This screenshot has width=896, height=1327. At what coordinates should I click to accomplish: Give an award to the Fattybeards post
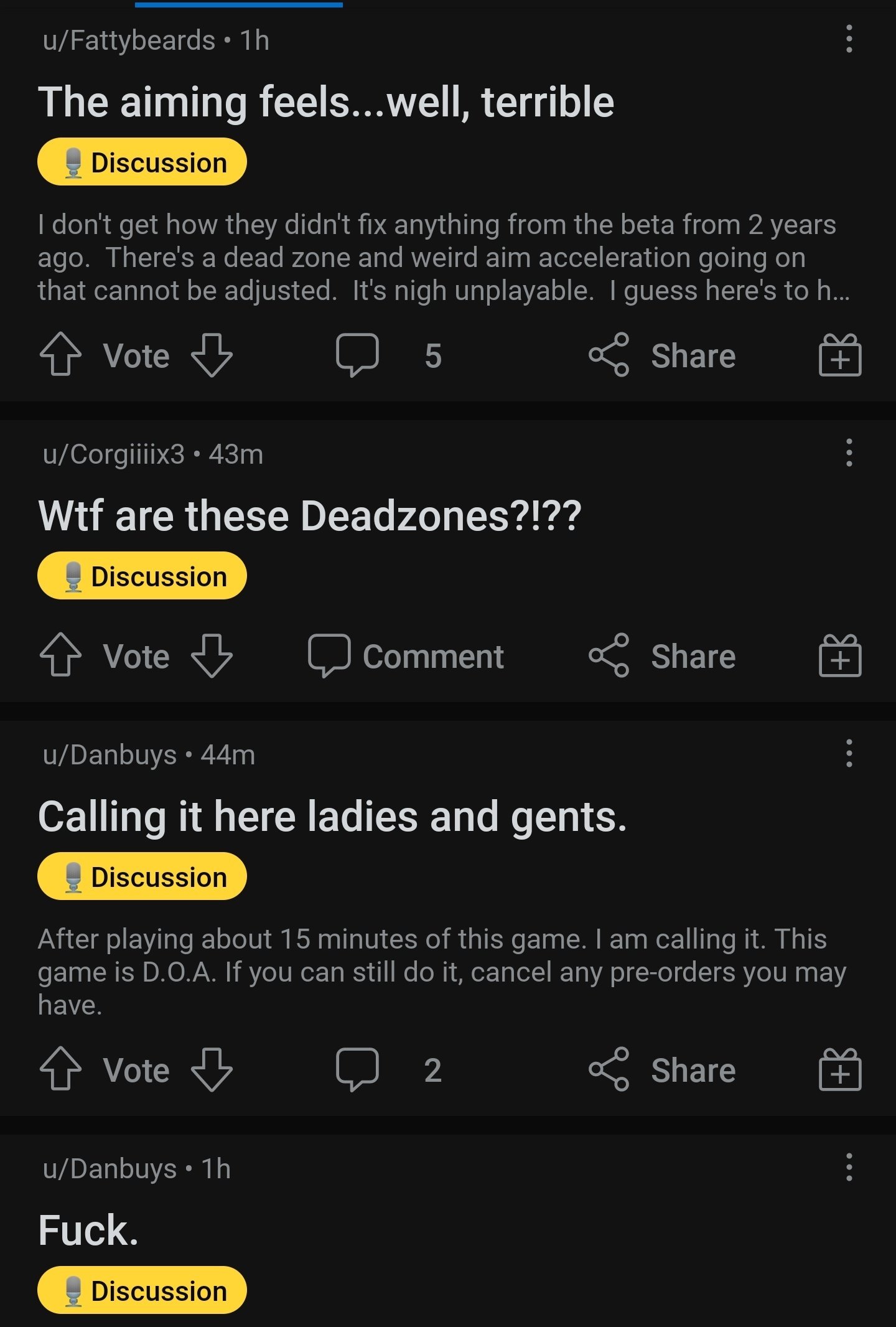tap(839, 355)
